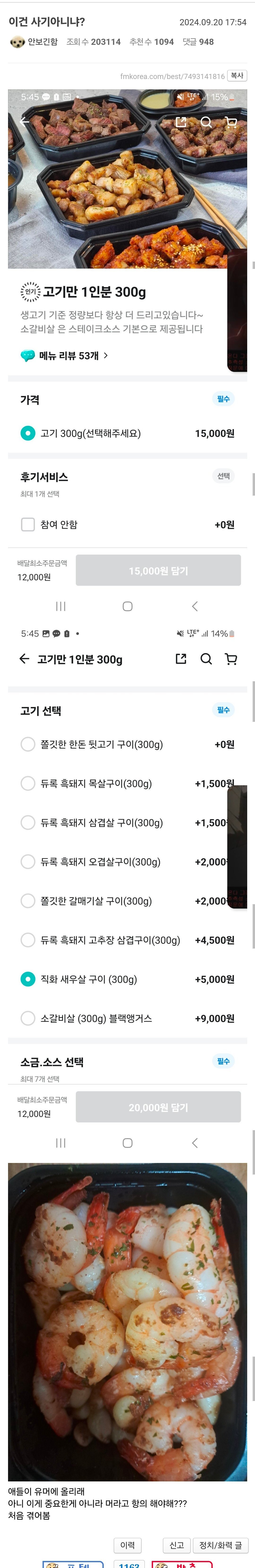Copy the fmkorea post link with 복사
Screen dimensions: 255x1568
tap(237, 75)
